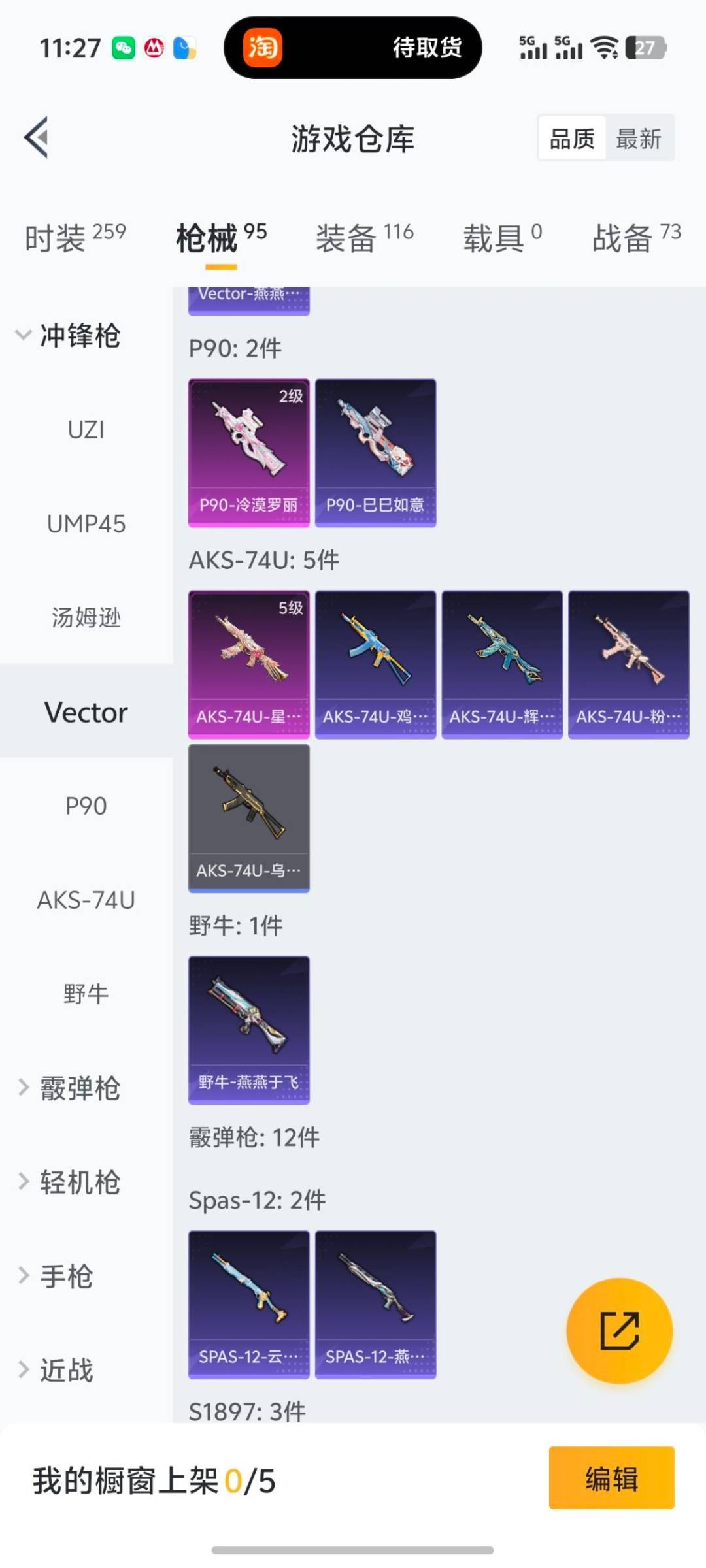Expand the 轻机枪 category
Viewport: 706px width, 1568px height.
79,1183
